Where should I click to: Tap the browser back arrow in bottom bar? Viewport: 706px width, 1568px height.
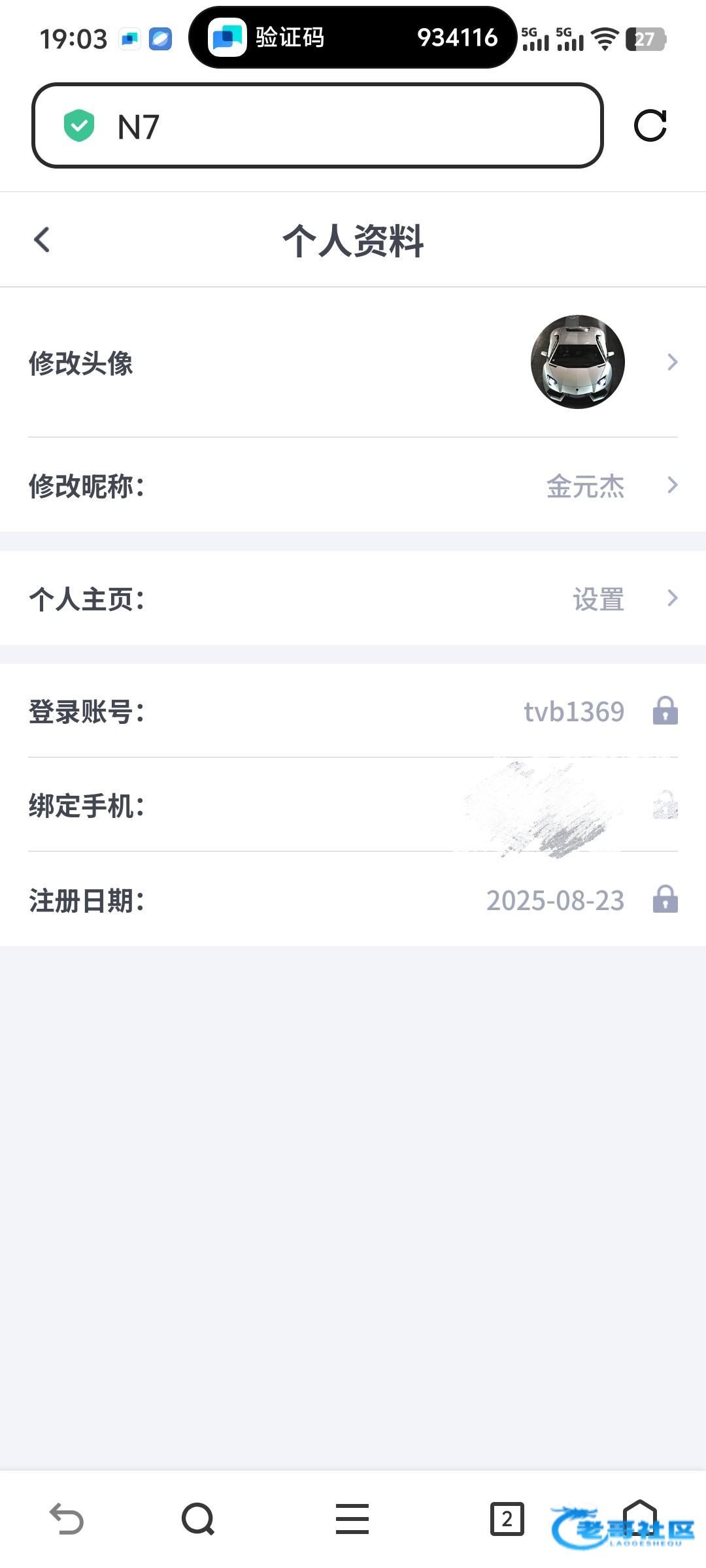tap(67, 1518)
